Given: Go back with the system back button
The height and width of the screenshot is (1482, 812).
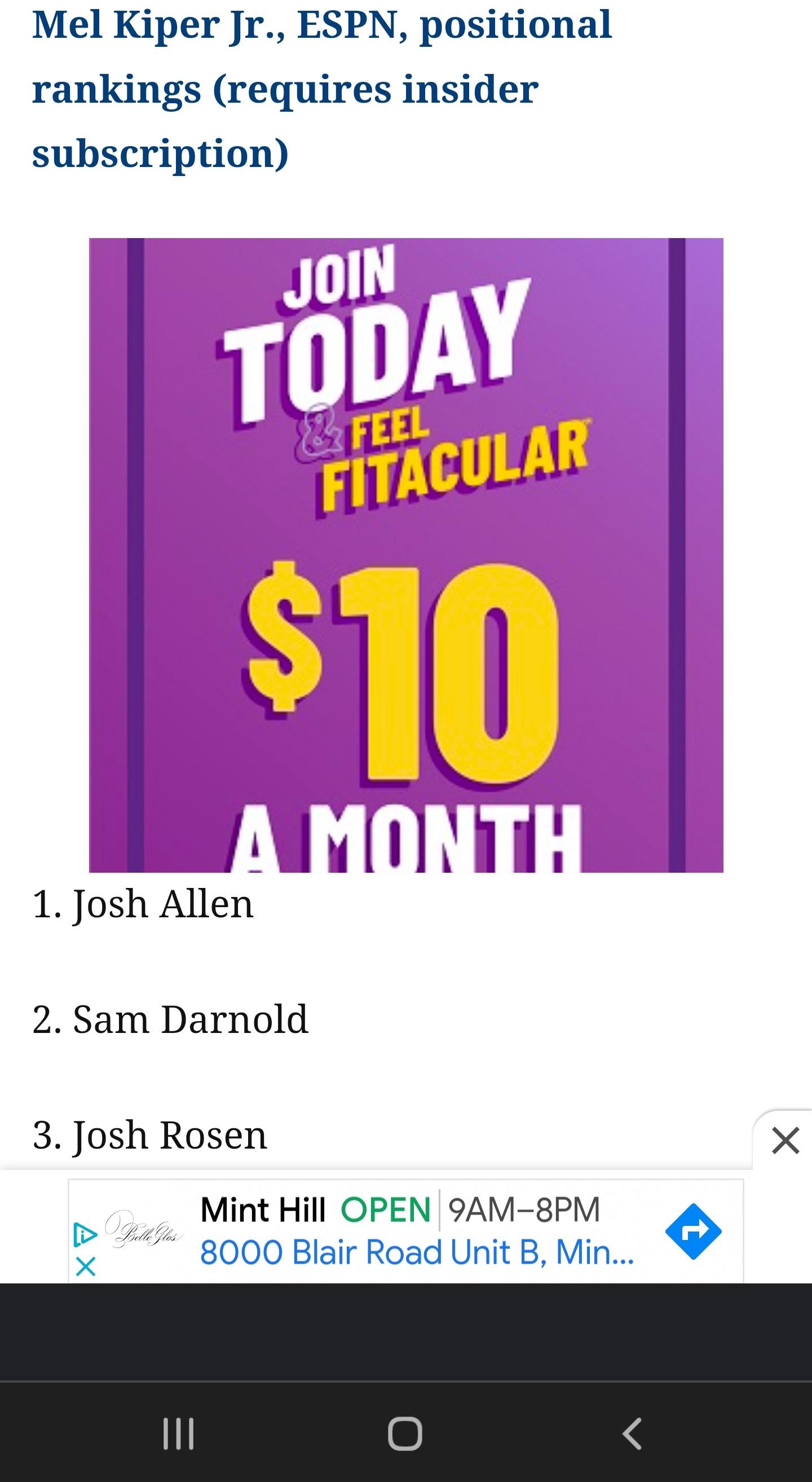Looking at the screenshot, I should pos(632,1433).
